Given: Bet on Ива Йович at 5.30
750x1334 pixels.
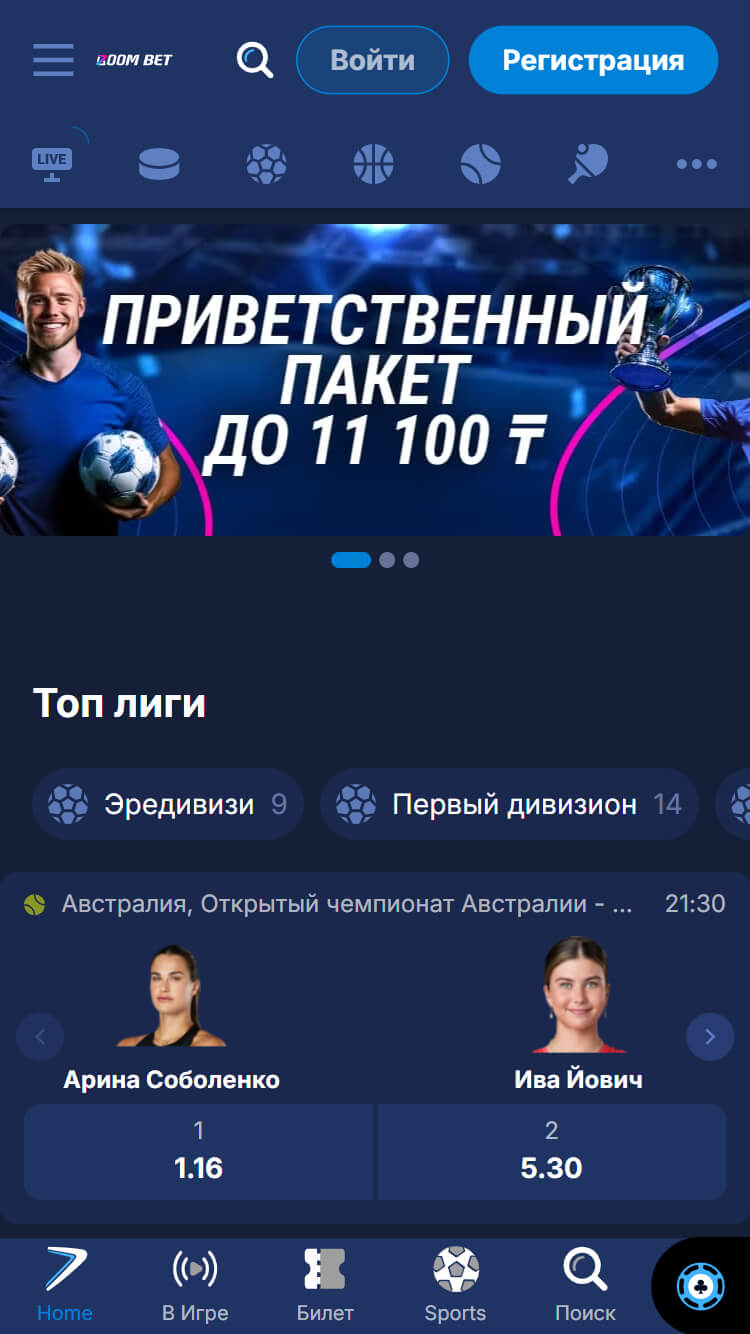Looking at the screenshot, I should coord(551,1151).
